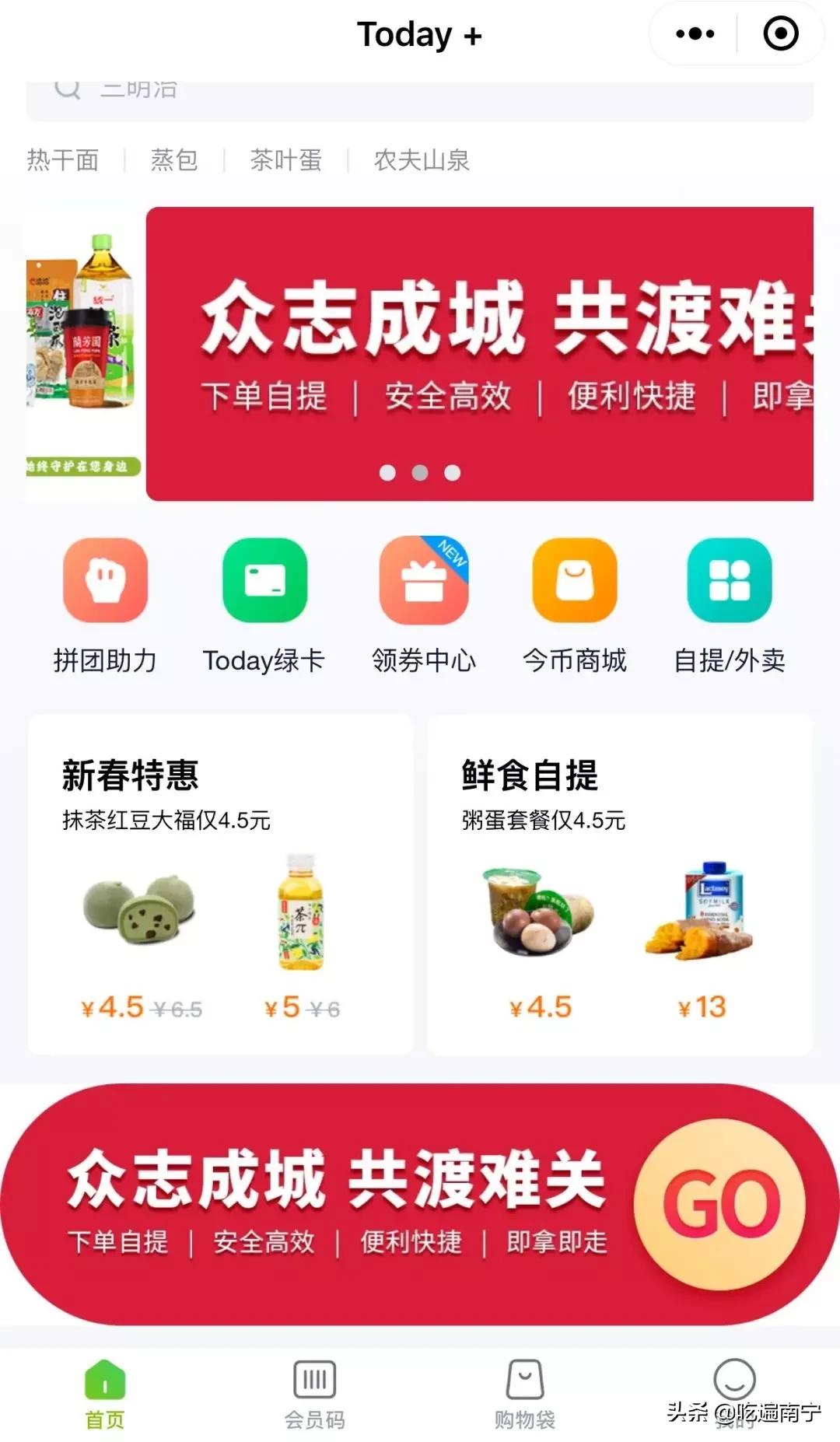Tap the 茶叶蛋 keyword suggestion
The width and height of the screenshot is (840, 1442).
[x=285, y=161]
